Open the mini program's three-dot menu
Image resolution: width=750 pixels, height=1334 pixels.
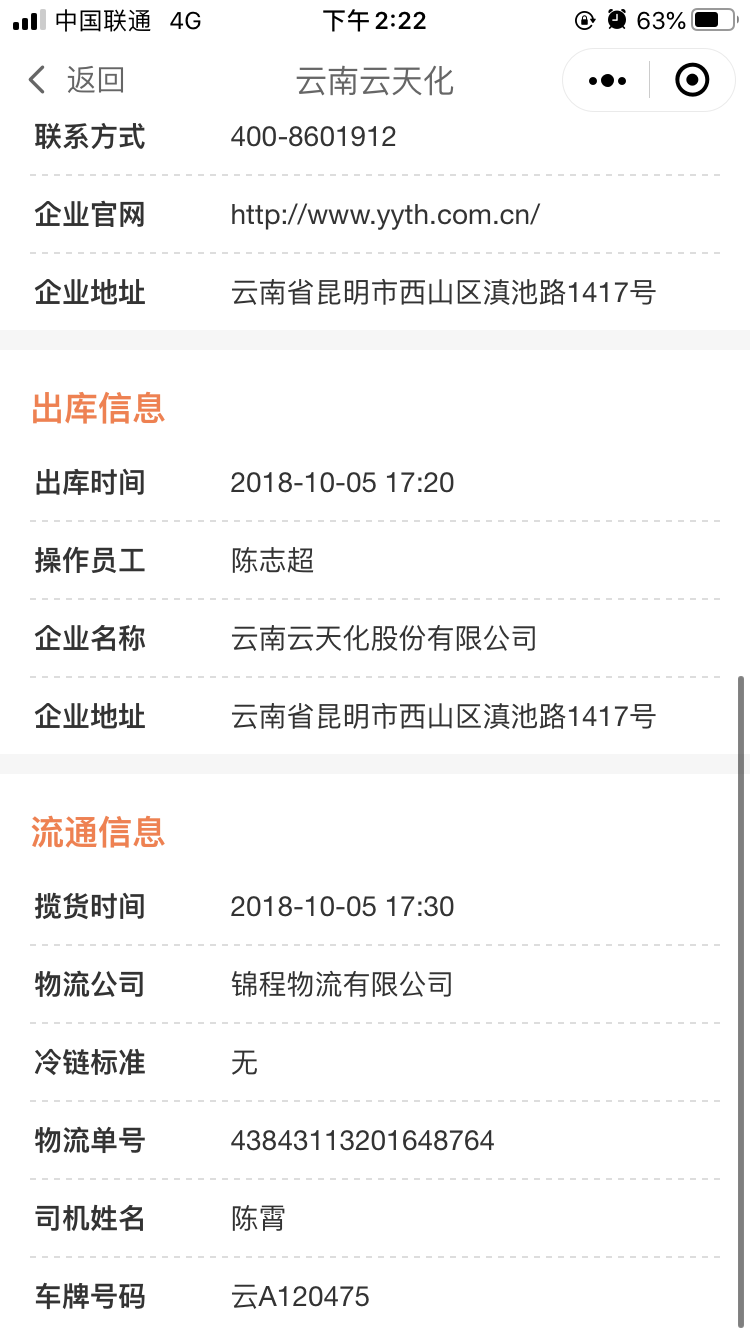(607, 80)
